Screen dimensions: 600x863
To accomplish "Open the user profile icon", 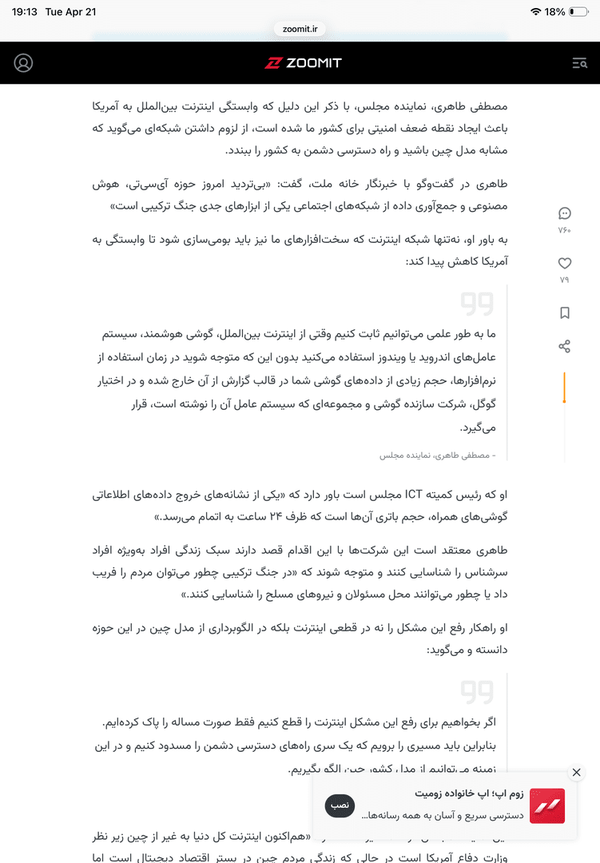I will pos(23,63).
